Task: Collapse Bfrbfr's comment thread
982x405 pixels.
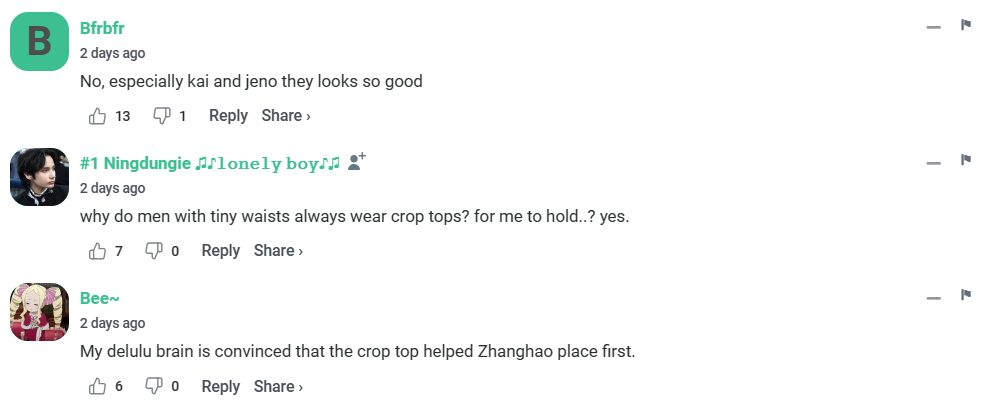Action: point(933,26)
